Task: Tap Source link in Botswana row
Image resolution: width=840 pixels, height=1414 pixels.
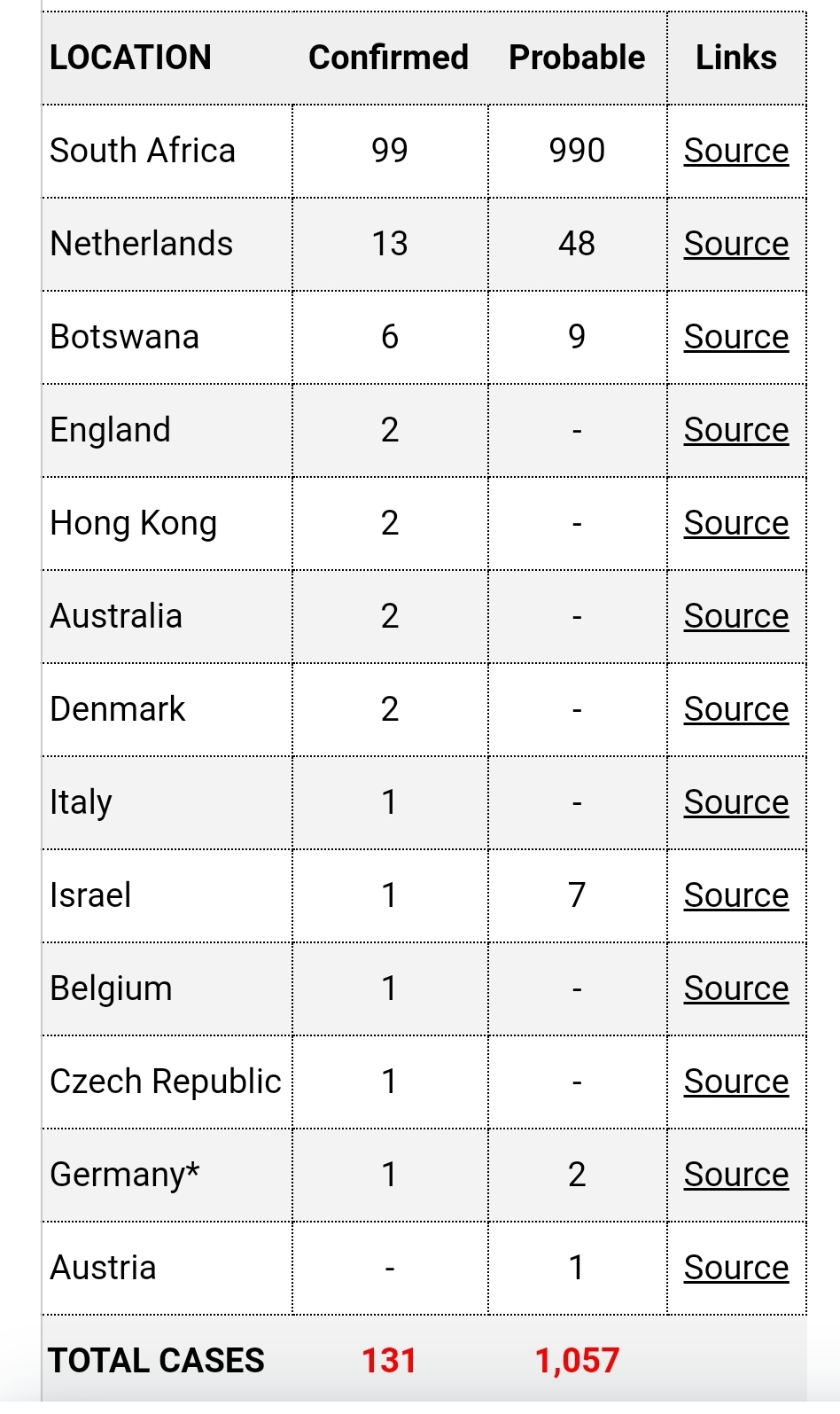Action: [735, 337]
